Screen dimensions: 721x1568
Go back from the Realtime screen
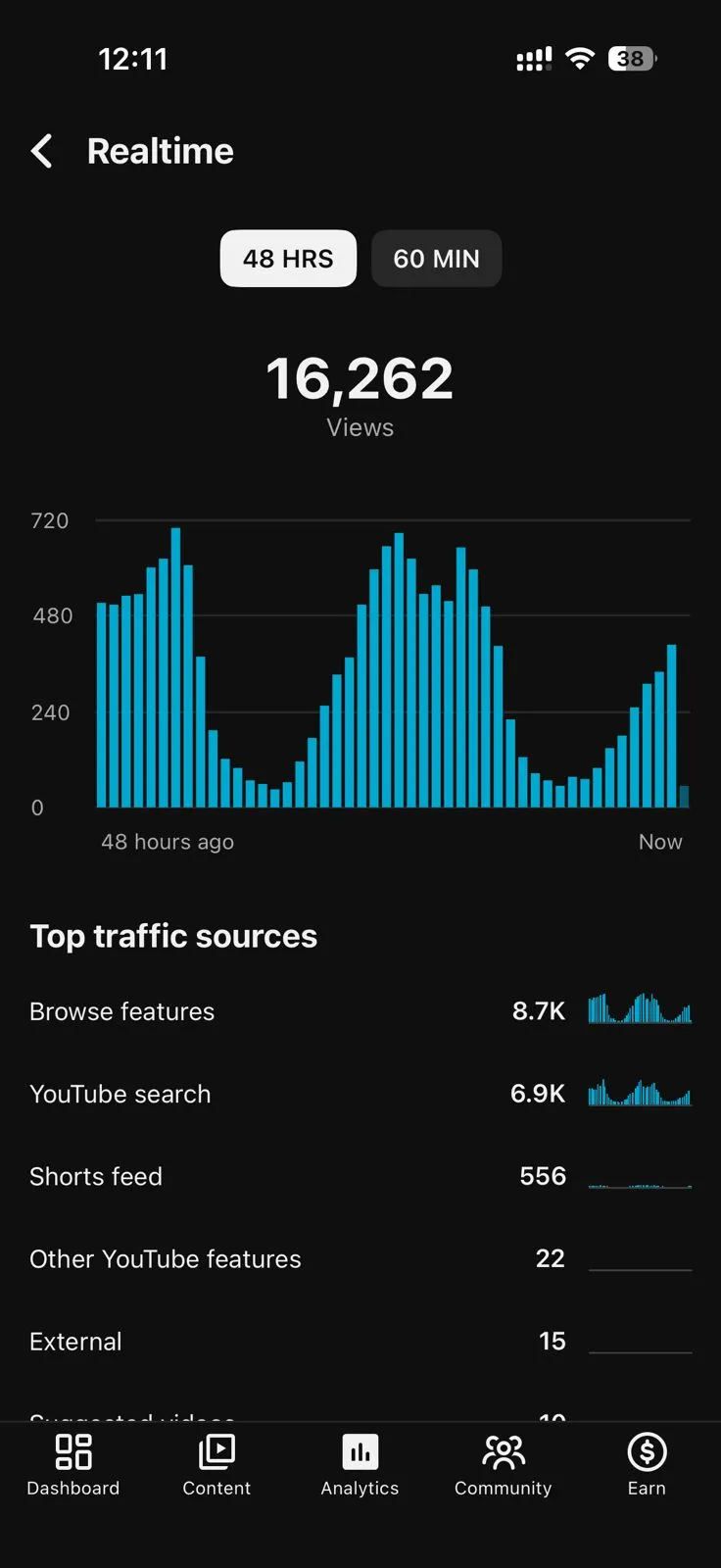(x=41, y=151)
